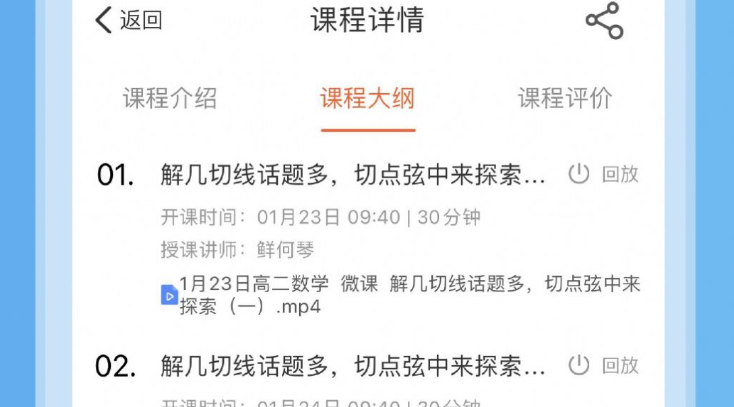Open lesson 01 解几切线话题多
This screenshot has height=407, width=734.
point(353,175)
